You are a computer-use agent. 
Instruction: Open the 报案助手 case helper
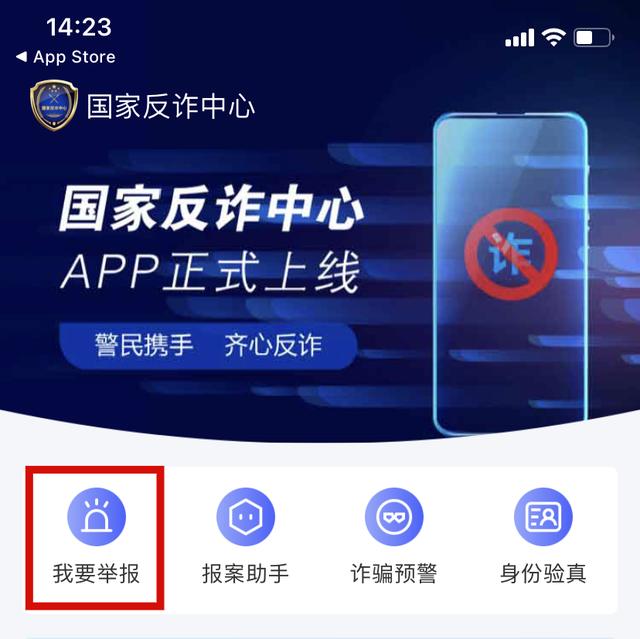pos(245,538)
